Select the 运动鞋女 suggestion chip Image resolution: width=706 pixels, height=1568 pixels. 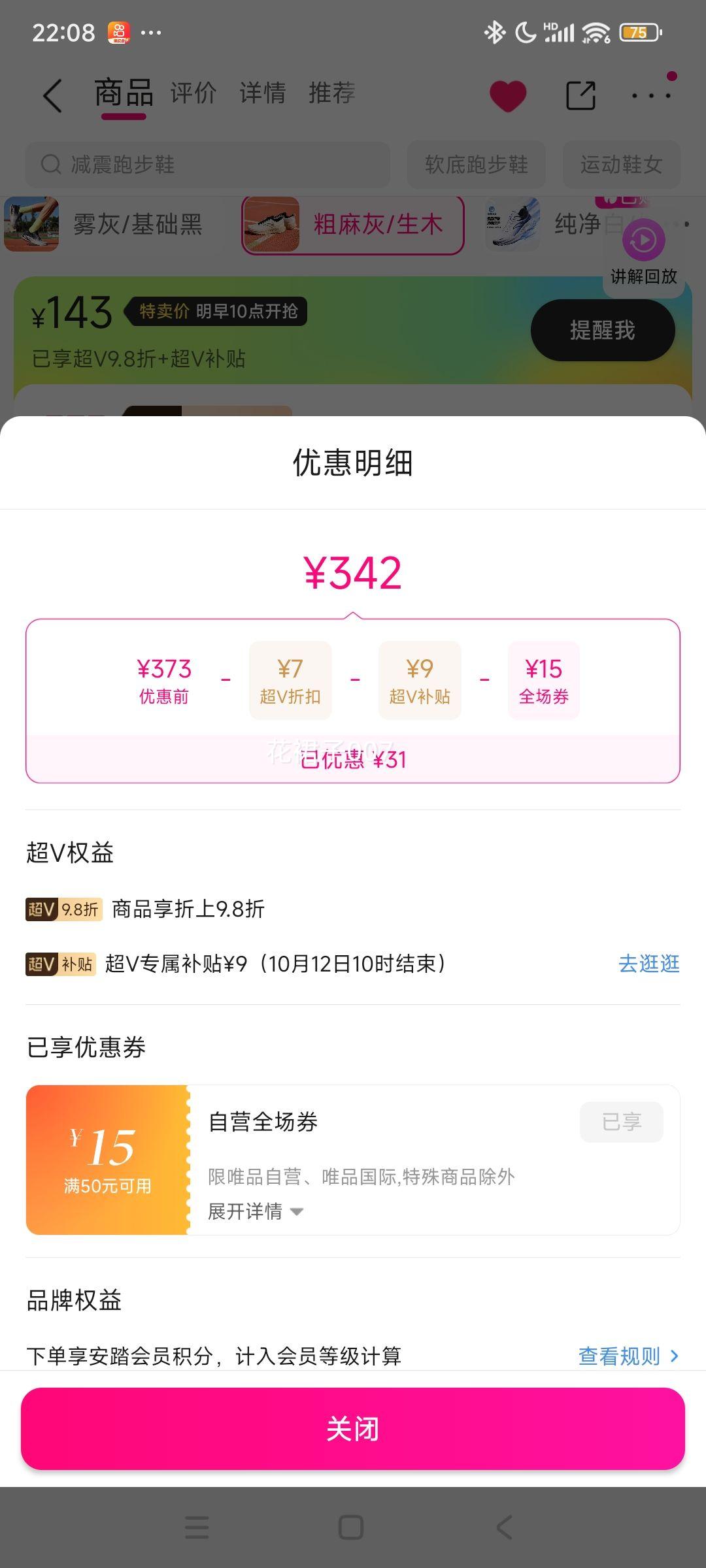(x=621, y=165)
